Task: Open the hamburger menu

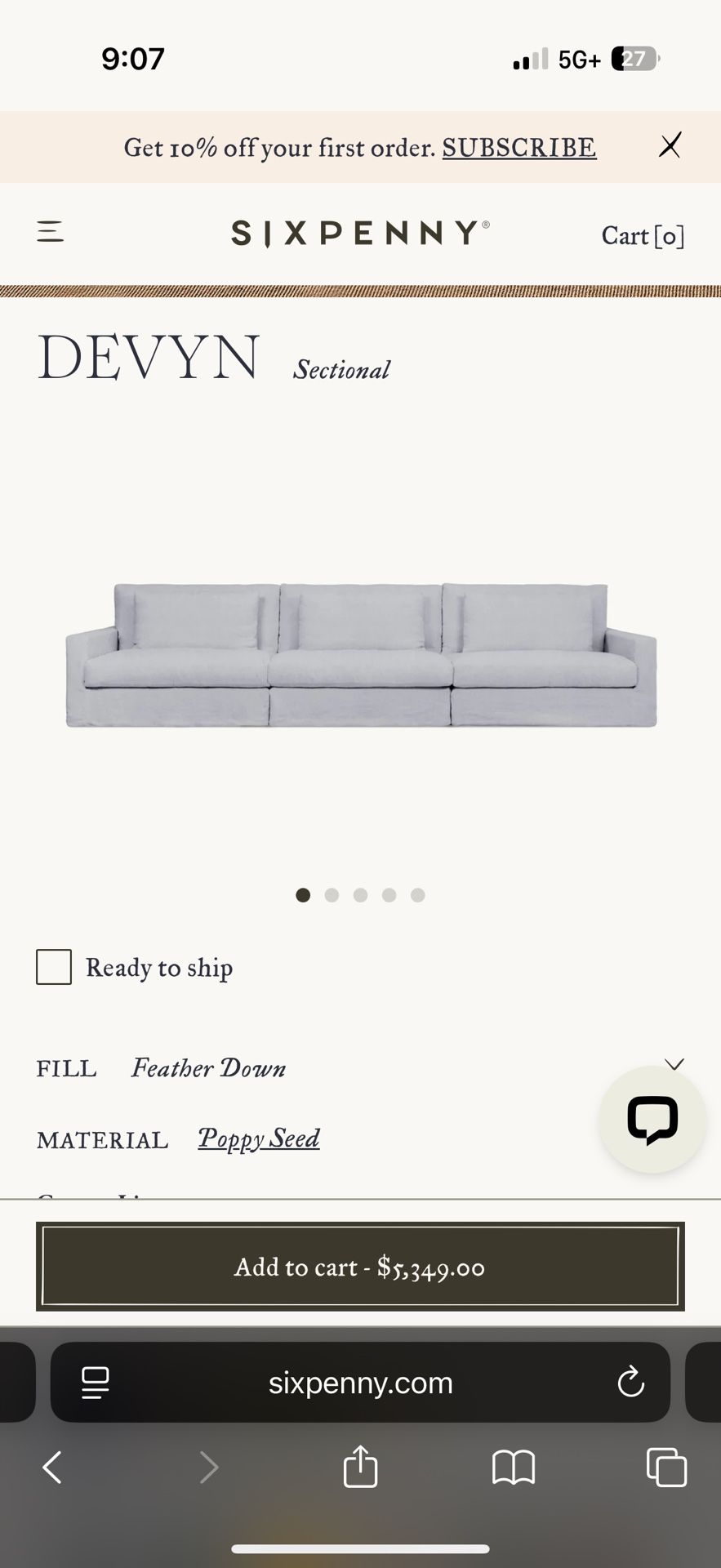Action: coord(51,232)
